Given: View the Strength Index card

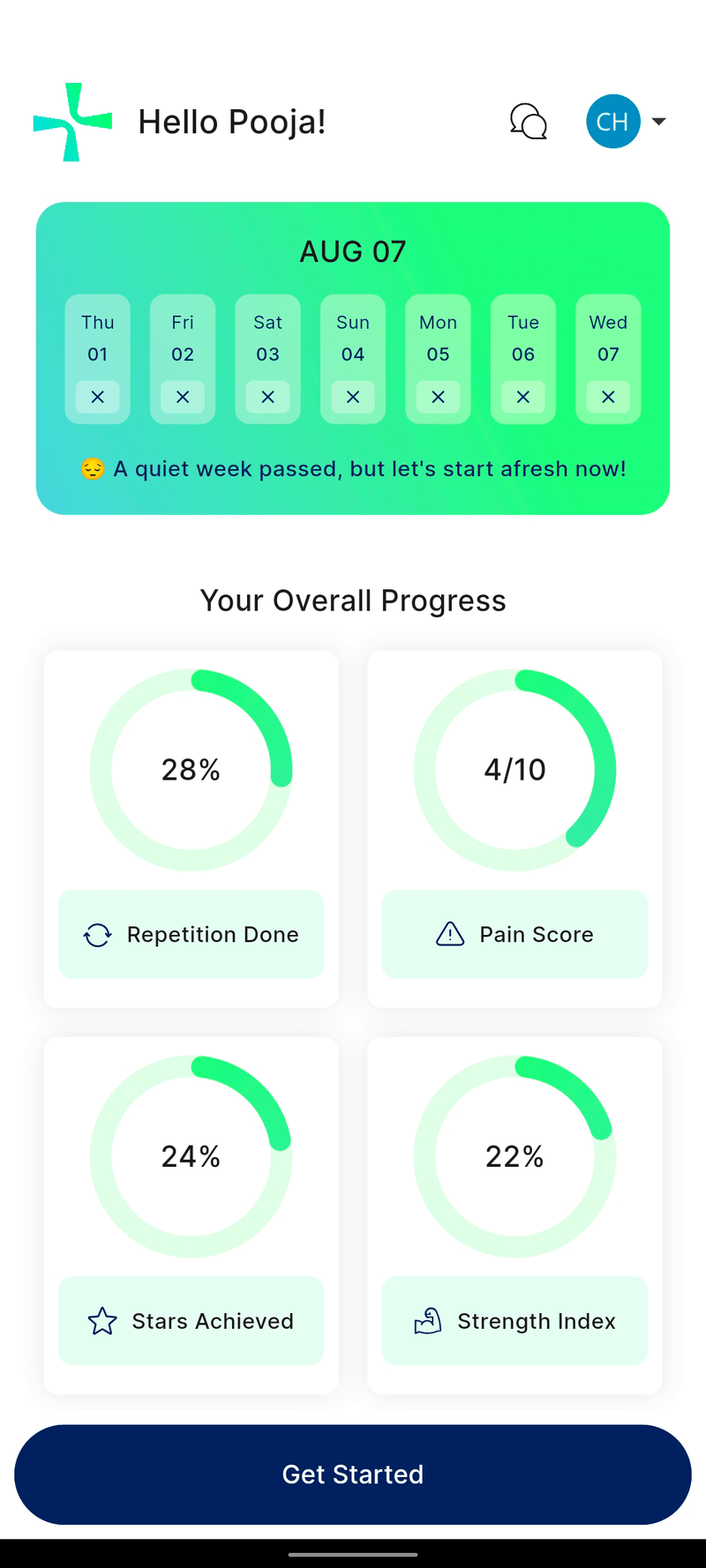Looking at the screenshot, I should [x=514, y=1214].
